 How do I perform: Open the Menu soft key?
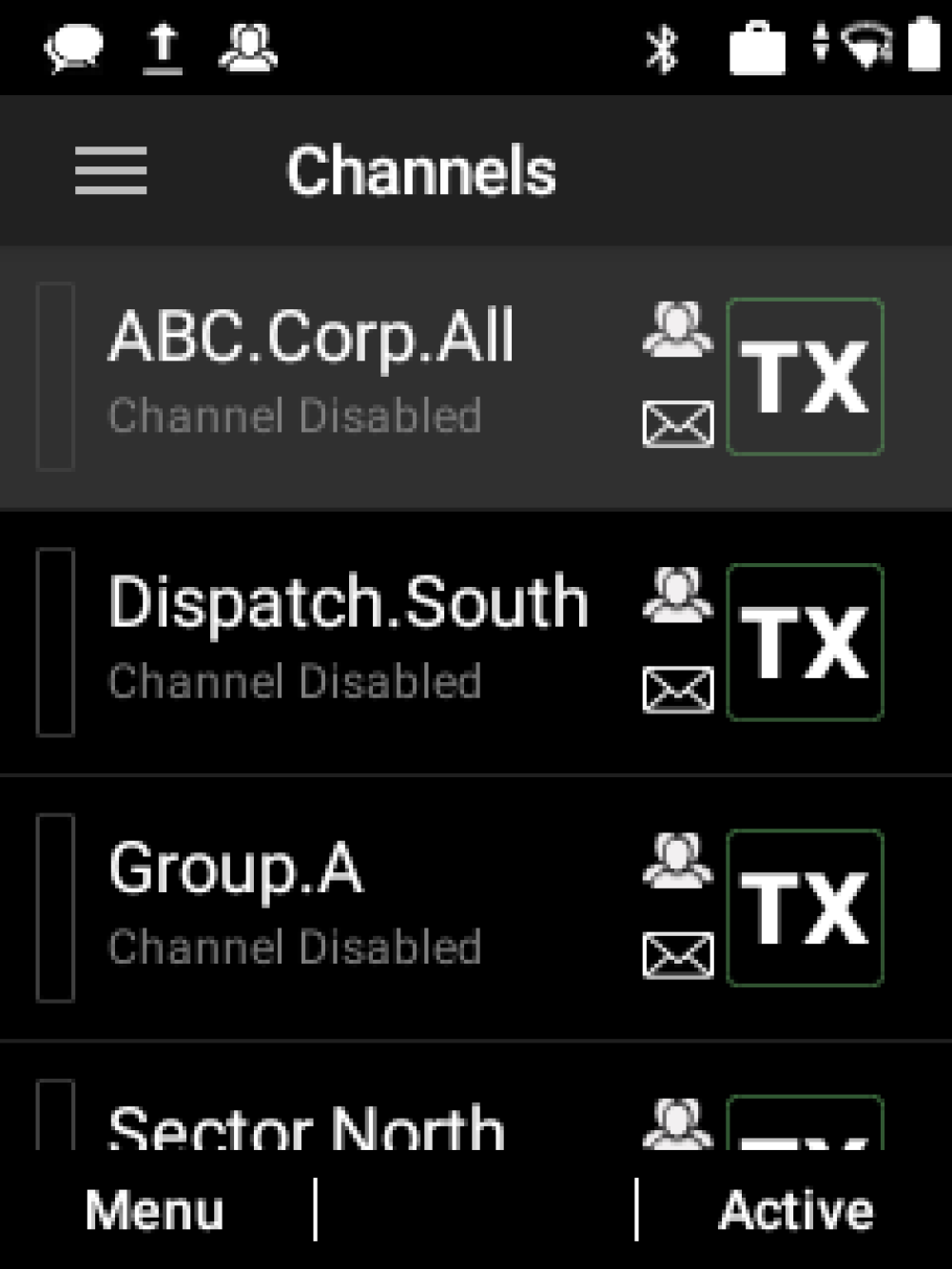pyautogui.click(x=155, y=1210)
